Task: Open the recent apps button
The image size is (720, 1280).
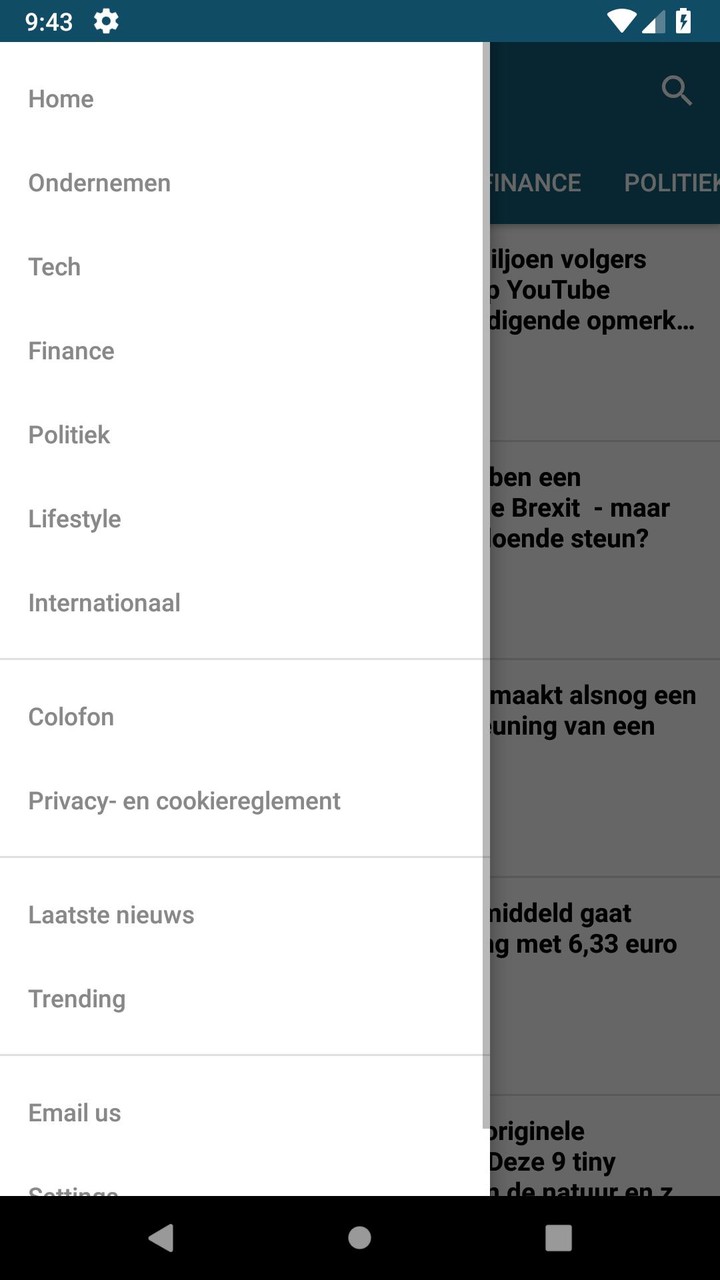Action: pyautogui.click(x=558, y=1238)
